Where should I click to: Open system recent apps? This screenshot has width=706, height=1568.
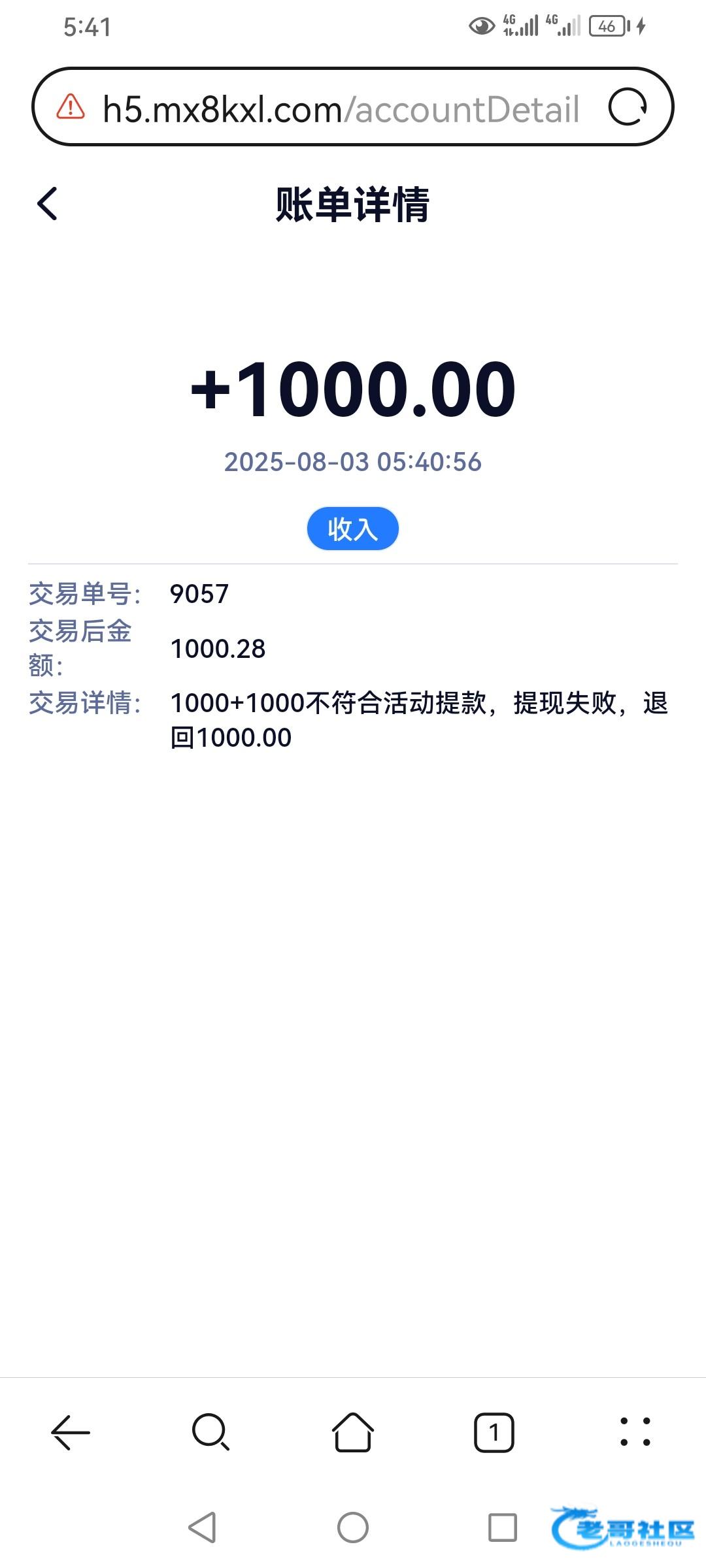click(503, 1527)
